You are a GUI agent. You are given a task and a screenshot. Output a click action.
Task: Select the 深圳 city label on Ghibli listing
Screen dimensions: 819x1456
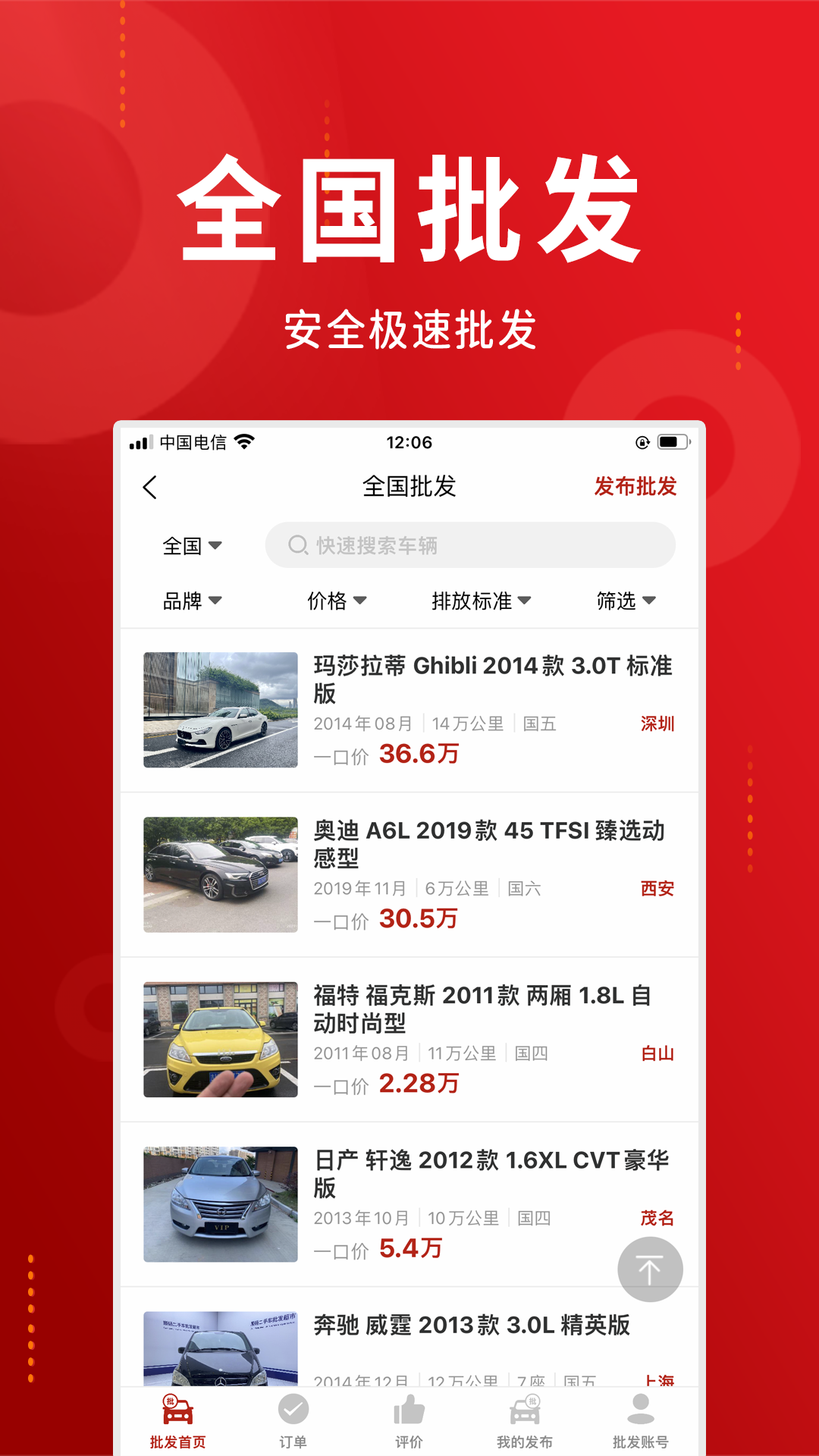(x=657, y=724)
